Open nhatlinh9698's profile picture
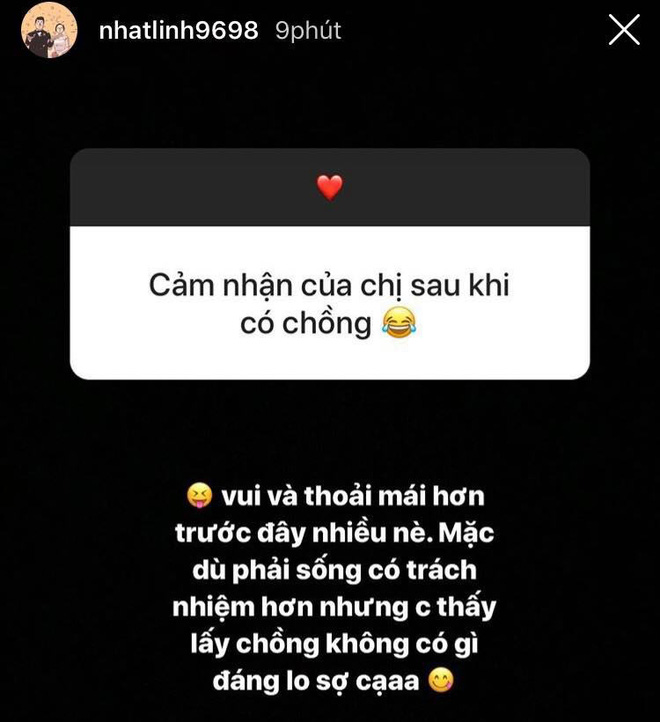The height and width of the screenshot is (722, 660). tap(49, 31)
